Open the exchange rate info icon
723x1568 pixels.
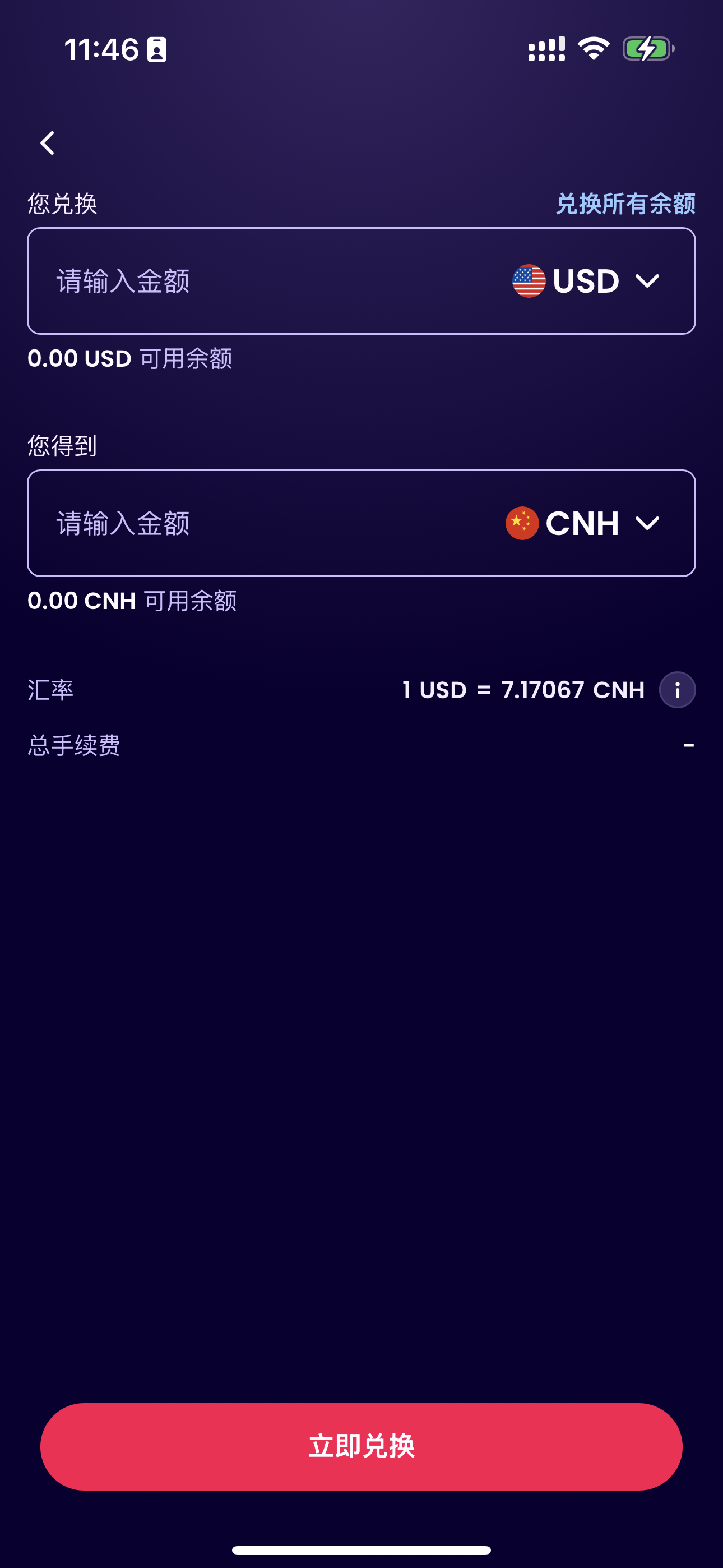(x=676, y=690)
